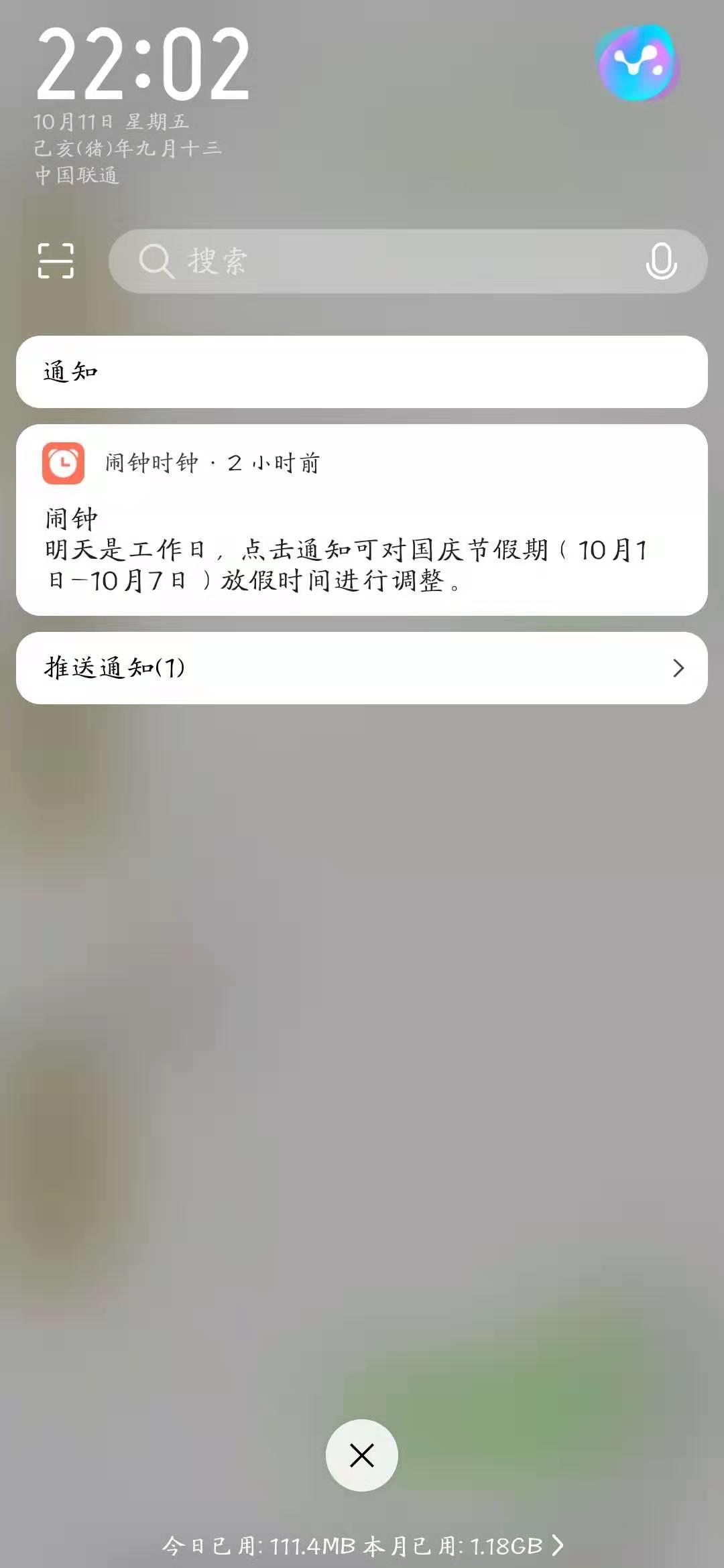This screenshot has height=1568, width=724.
Task: Tap the alarm clock app icon
Action: [65, 464]
